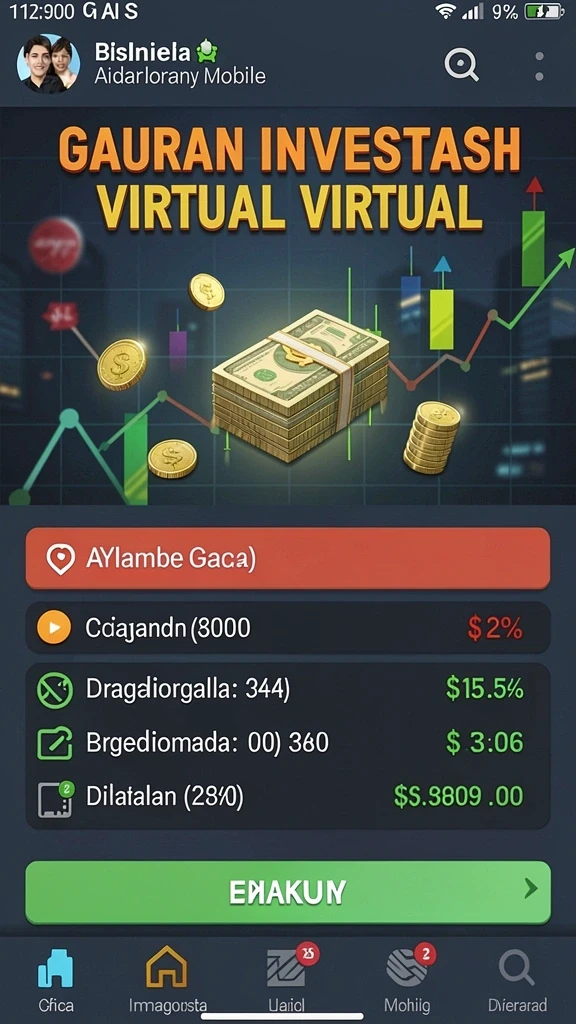The image size is (576, 1024).
Task: Open the Gauran Investash Virtual banner
Action: (288, 306)
